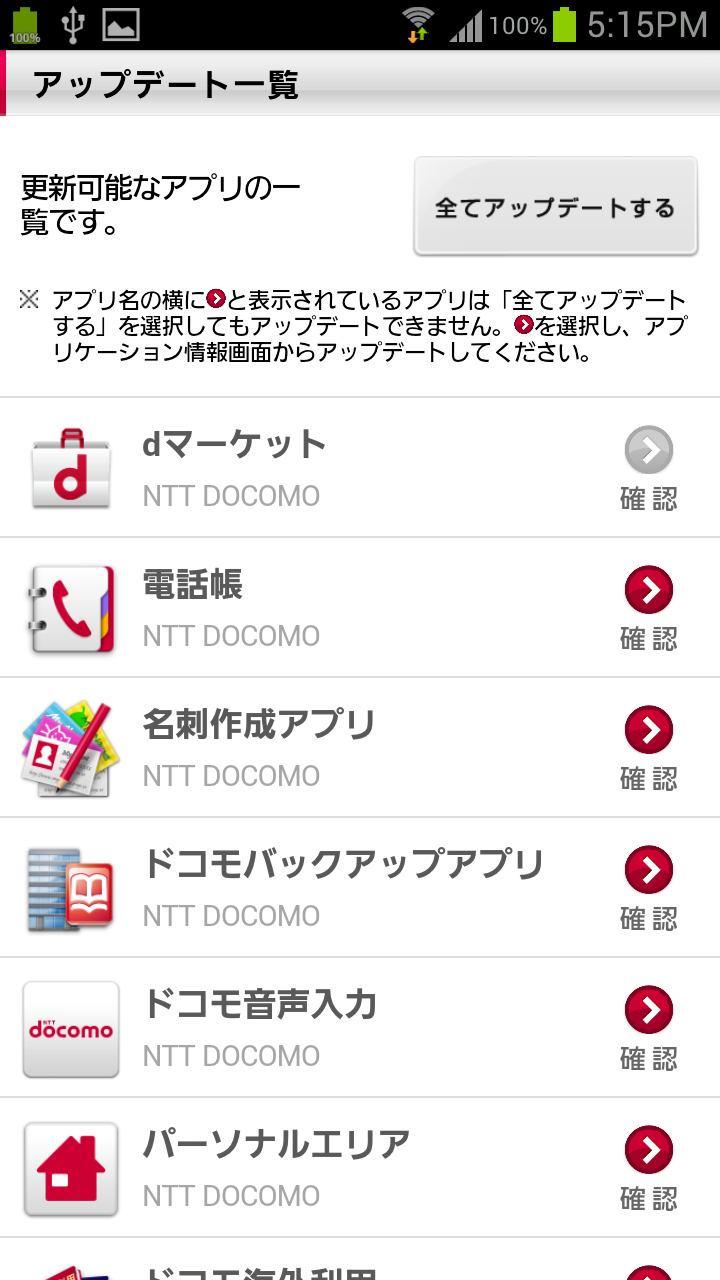Open the 名刺作成アプリ row

coord(360,748)
